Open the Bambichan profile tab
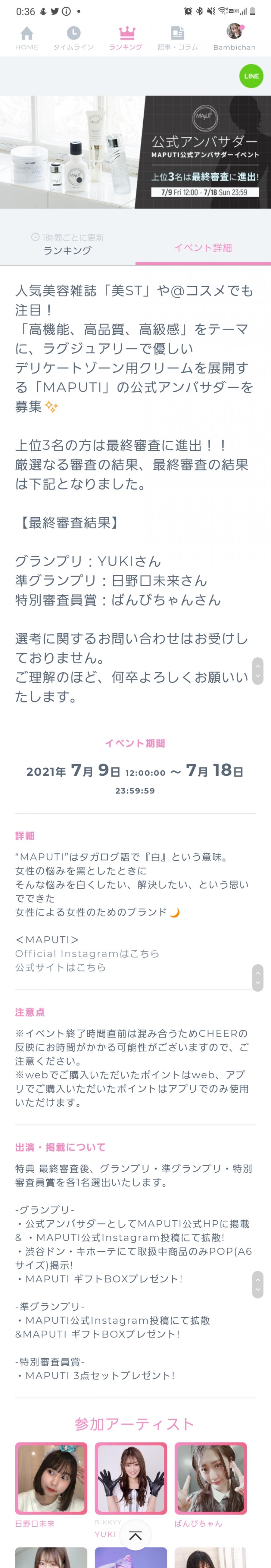This screenshot has height=1568, width=271. [234, 38]
